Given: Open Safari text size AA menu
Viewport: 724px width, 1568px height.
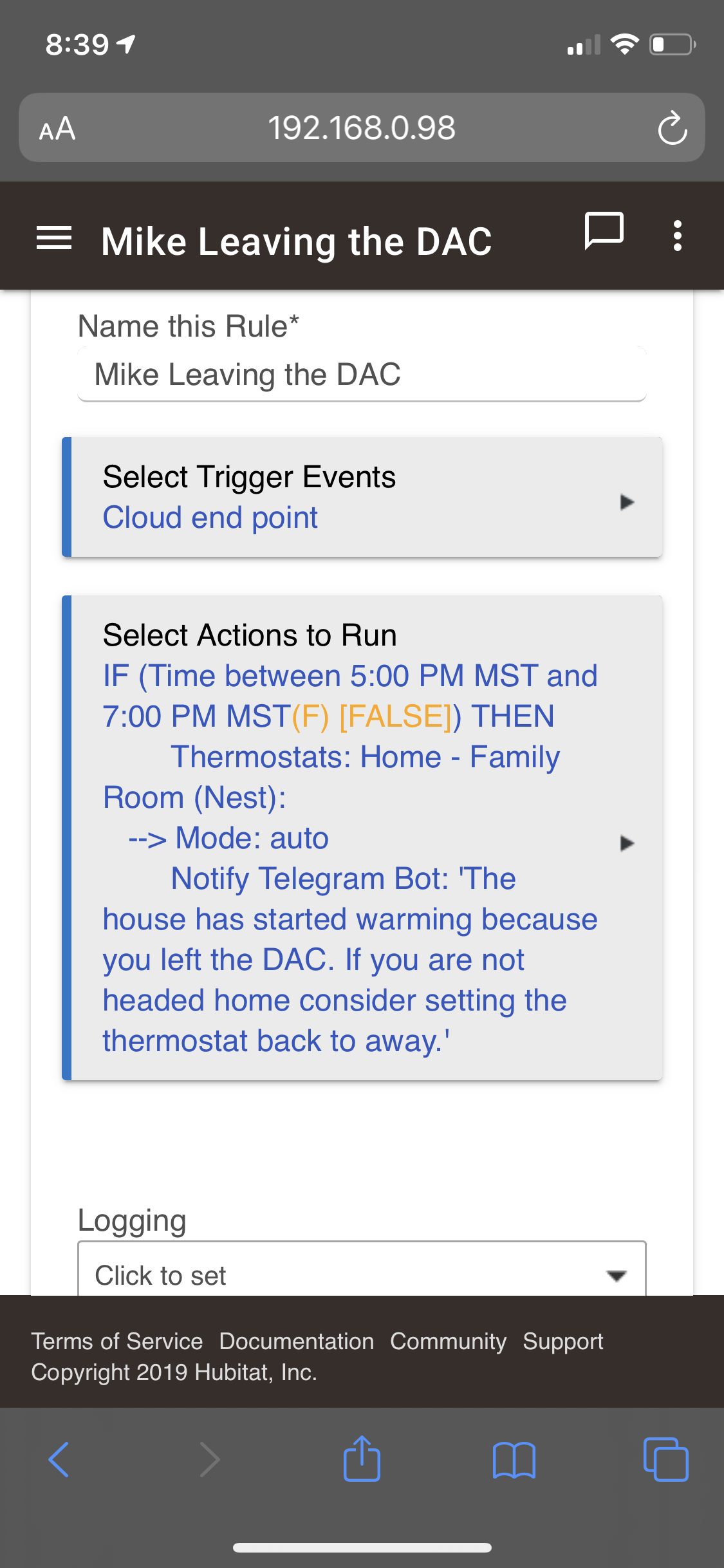Looking at the screenshot, I should (x=57, y=129).
